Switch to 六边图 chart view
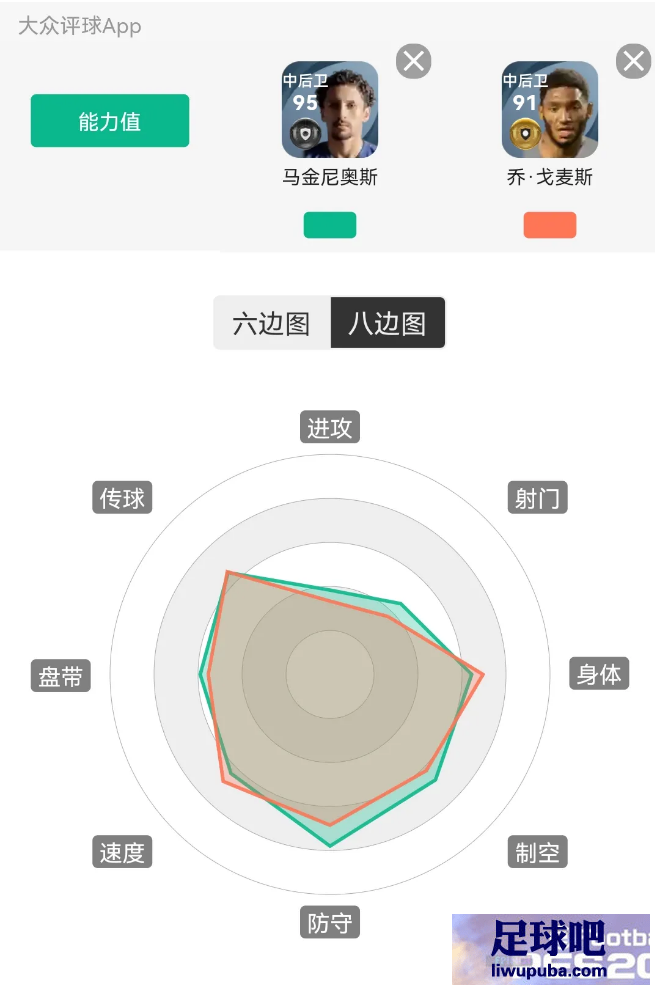655x990 pixels. tap(271, 323)
